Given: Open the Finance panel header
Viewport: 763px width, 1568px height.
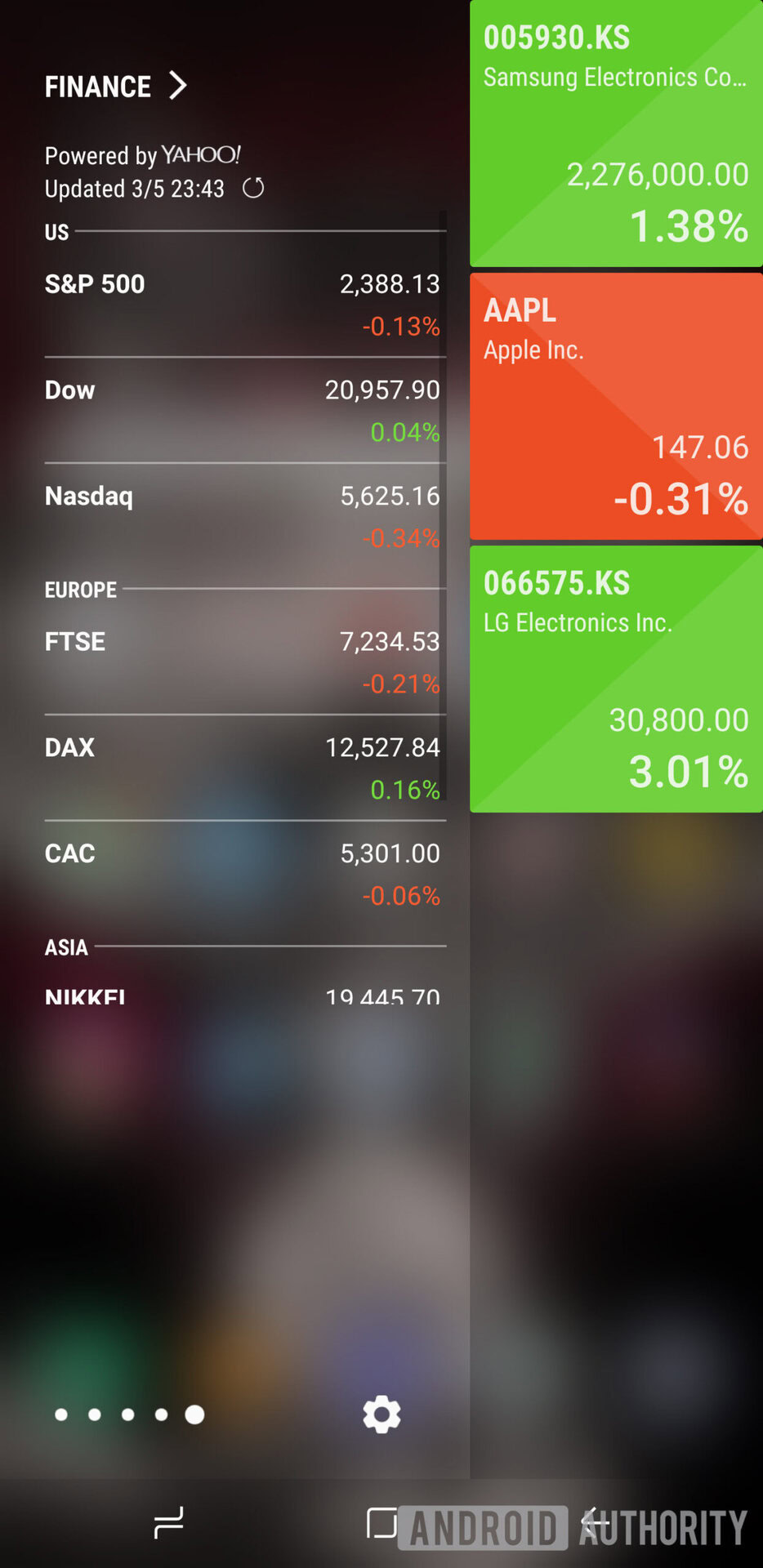Looking at the screenshot, I should (x=115, y=86).
